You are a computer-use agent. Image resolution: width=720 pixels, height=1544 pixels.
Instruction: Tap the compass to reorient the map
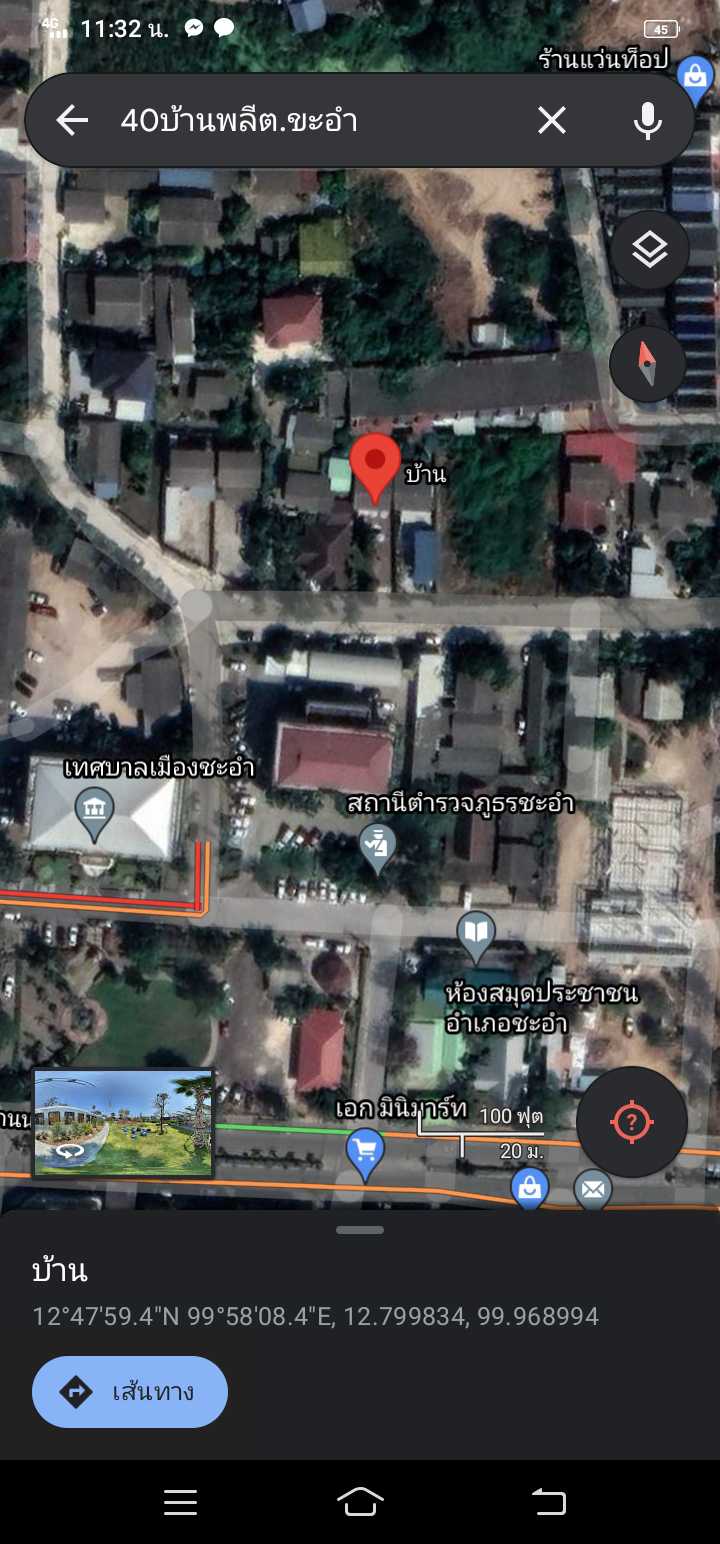click(x=648, y=362)
